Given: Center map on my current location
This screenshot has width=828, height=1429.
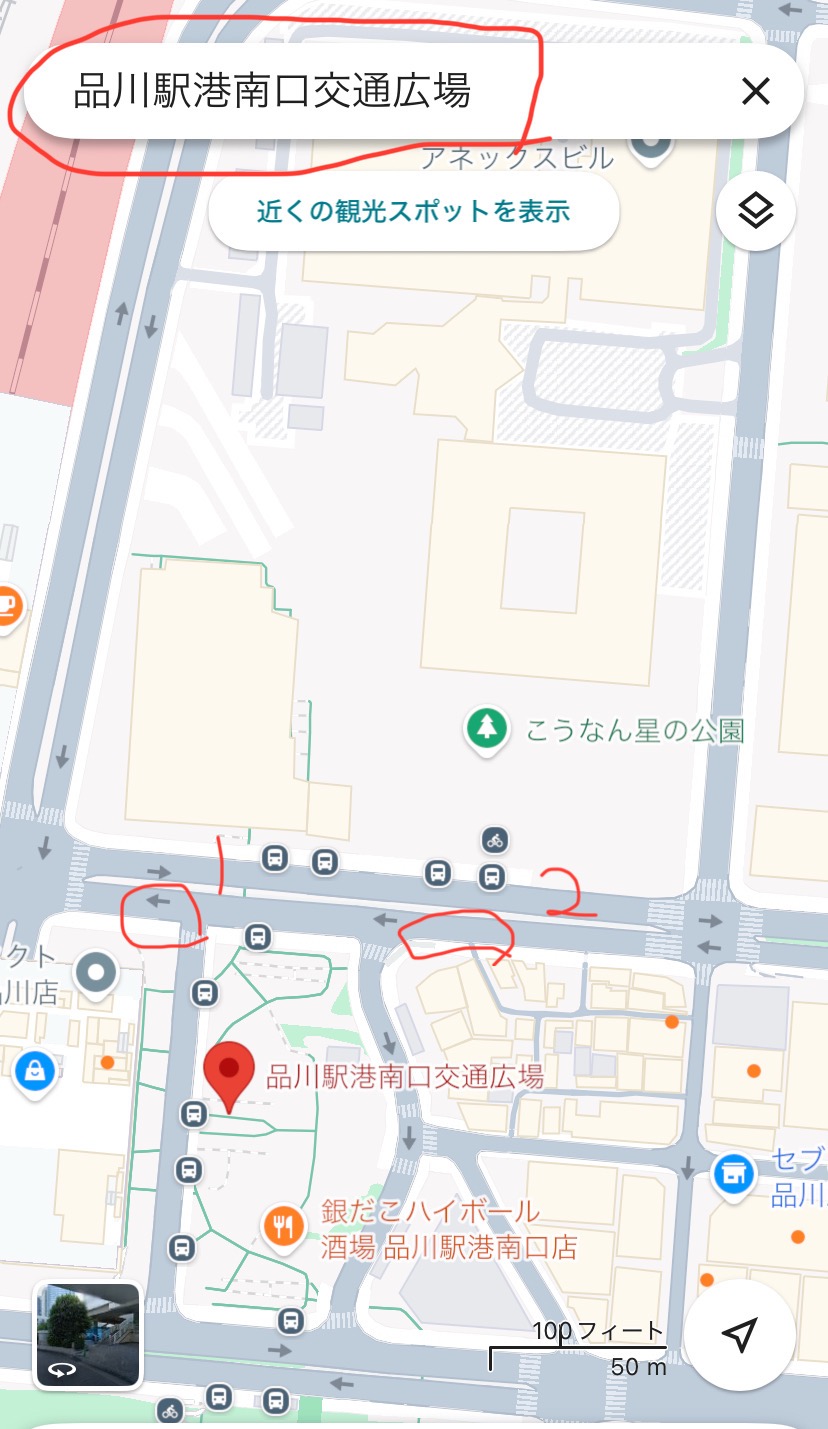Looking at the screenshot, I should [x=739, y=1335].
